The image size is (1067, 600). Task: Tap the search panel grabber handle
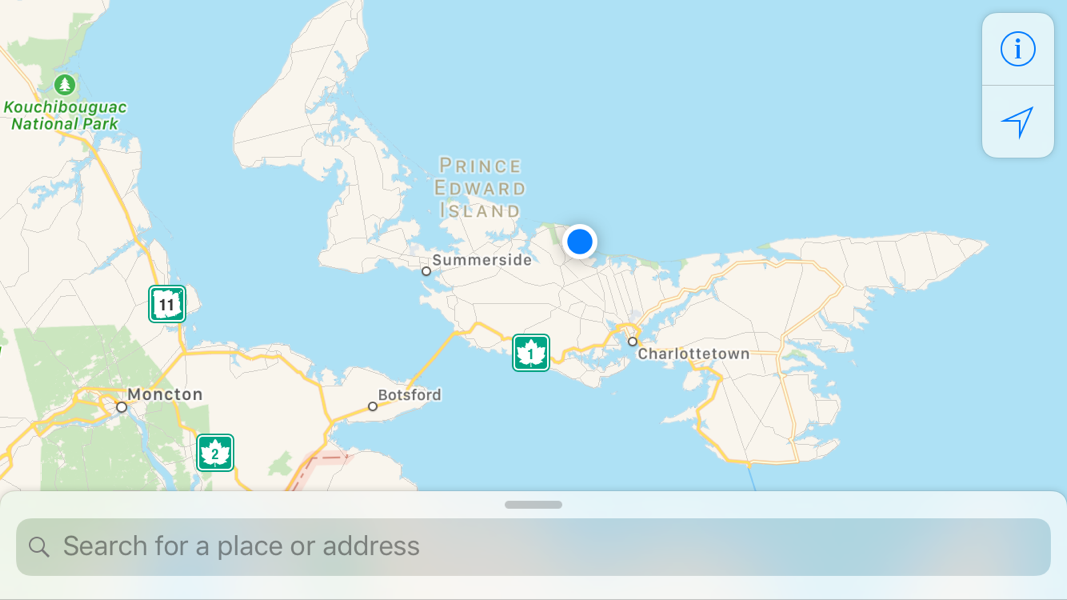533,505
